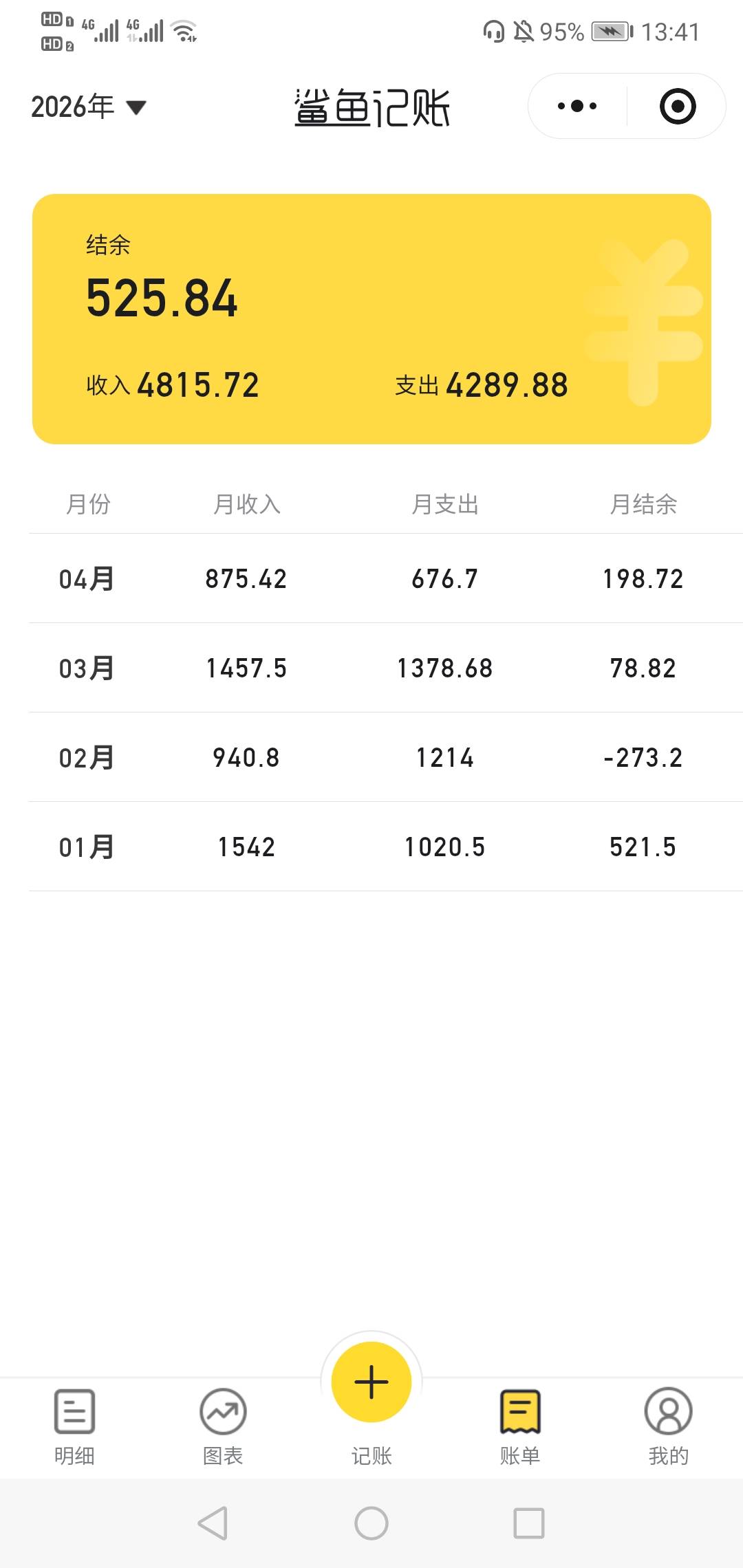Open the 2026年 year dropdown
743x1568 pixels.
click(x=88, y=107)
